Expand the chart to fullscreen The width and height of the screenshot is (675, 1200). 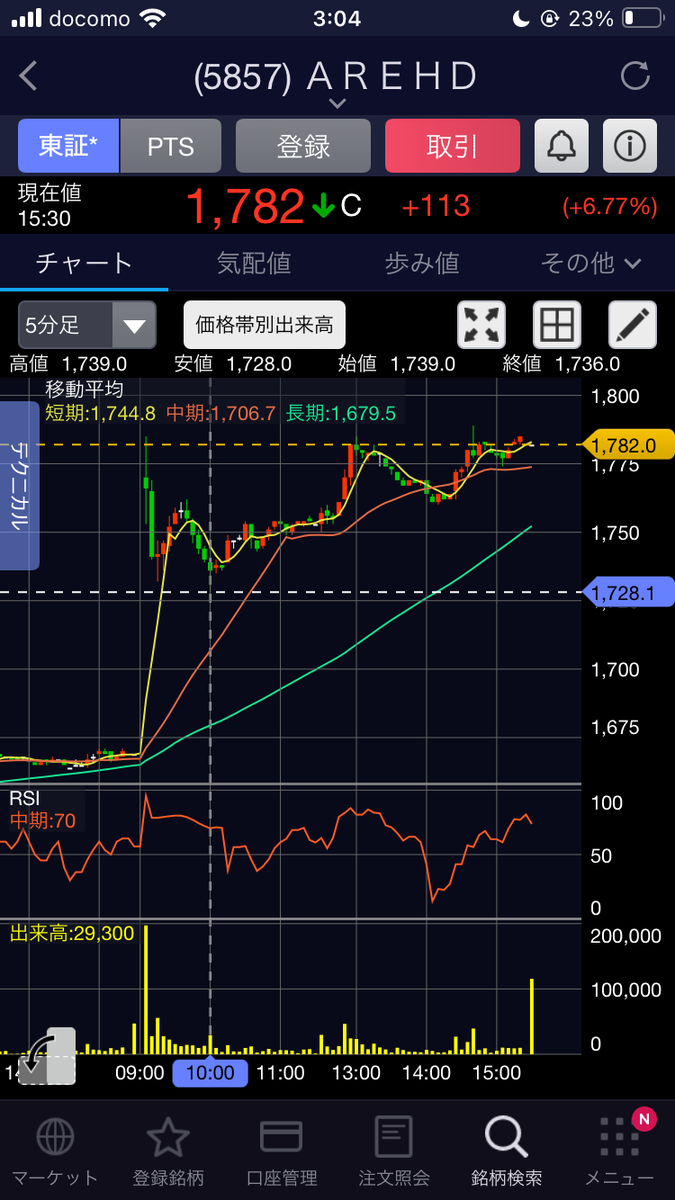pos(482,325)
